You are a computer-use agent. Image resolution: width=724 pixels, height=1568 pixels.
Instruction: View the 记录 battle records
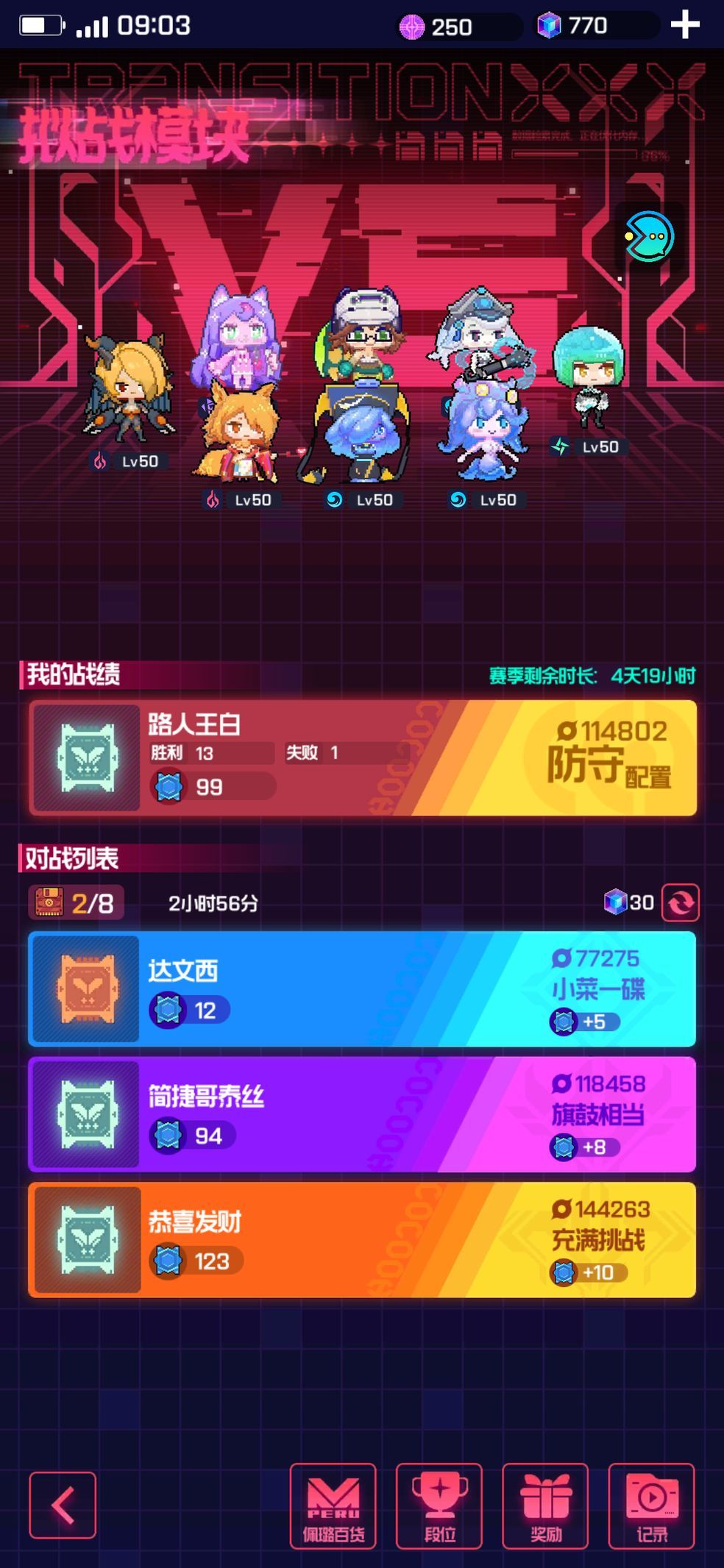click(651, 1505)
